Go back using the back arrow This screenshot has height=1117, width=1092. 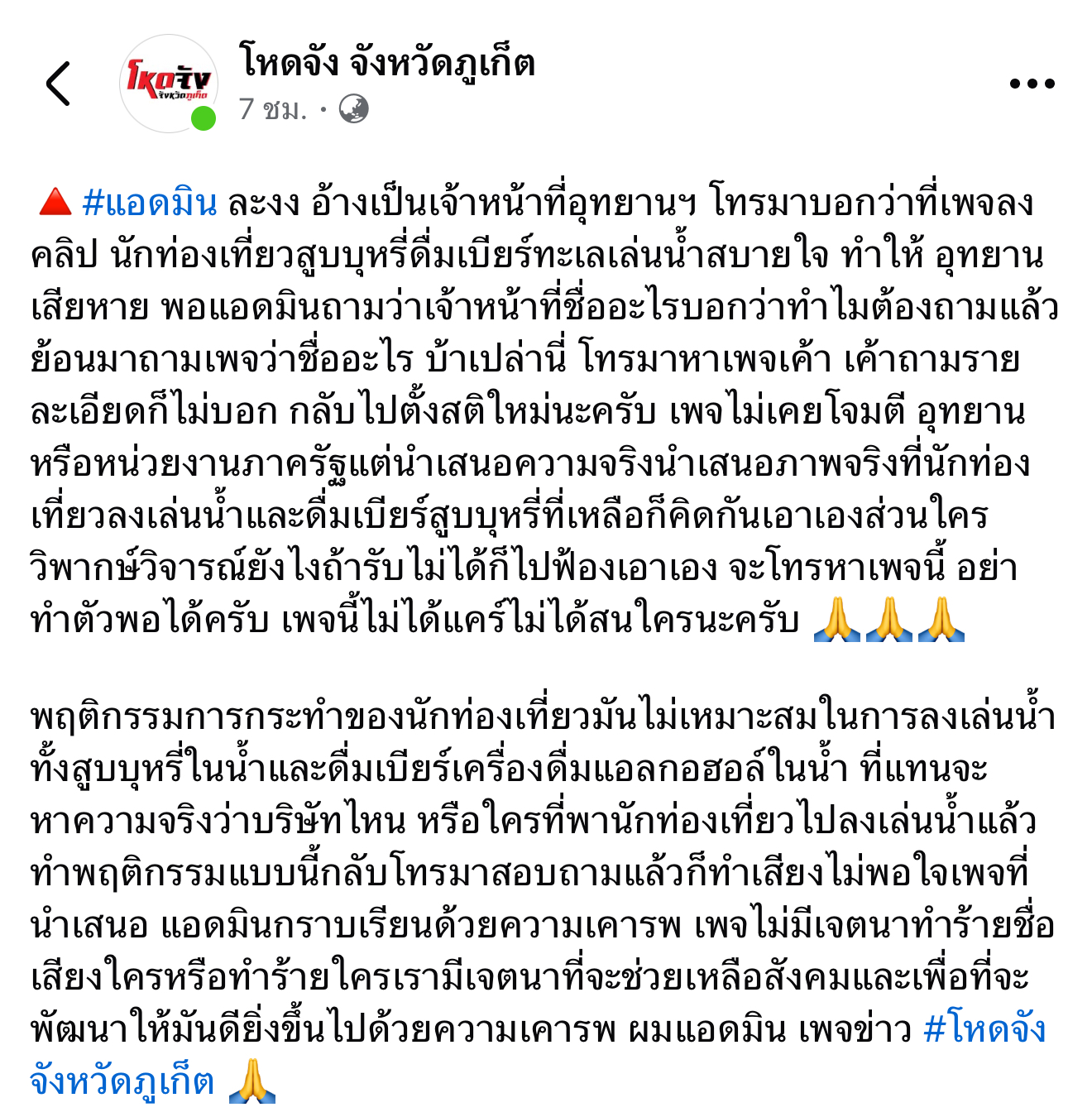(x=59, y=84)
